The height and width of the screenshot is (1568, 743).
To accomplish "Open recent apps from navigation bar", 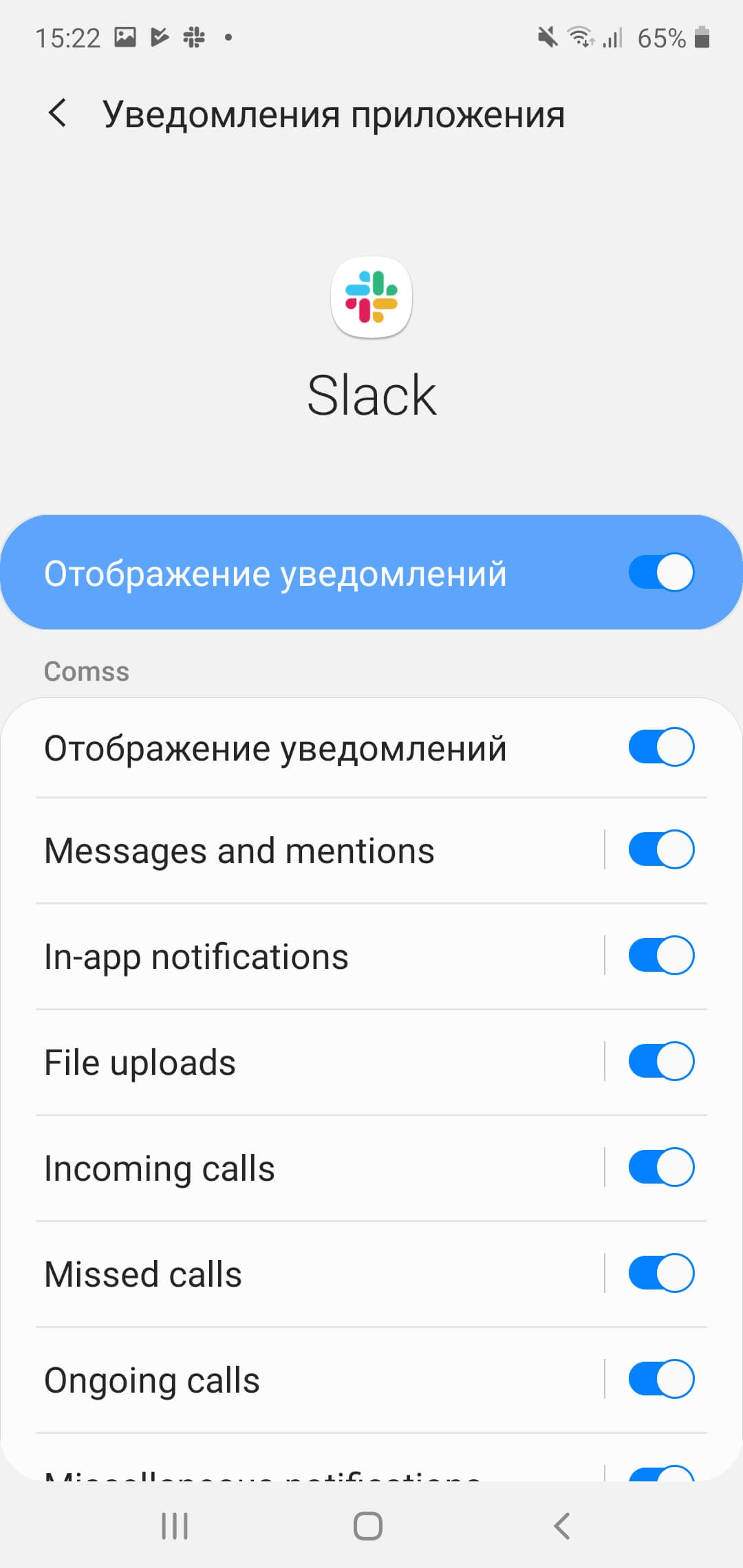I will tap(175, 1526).
